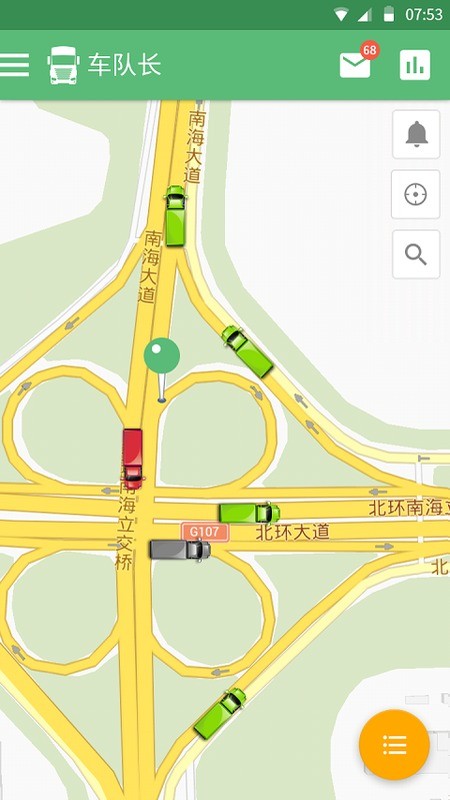The height and width of the screenshot is (800, 450).
Task: Open the hamburger drawer menu
Action: click(x=14, y=65)
